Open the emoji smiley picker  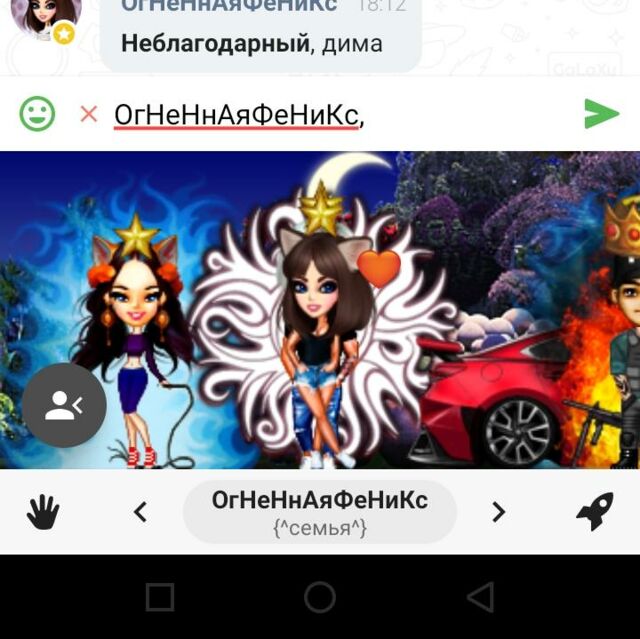click(x=38, y=114)
